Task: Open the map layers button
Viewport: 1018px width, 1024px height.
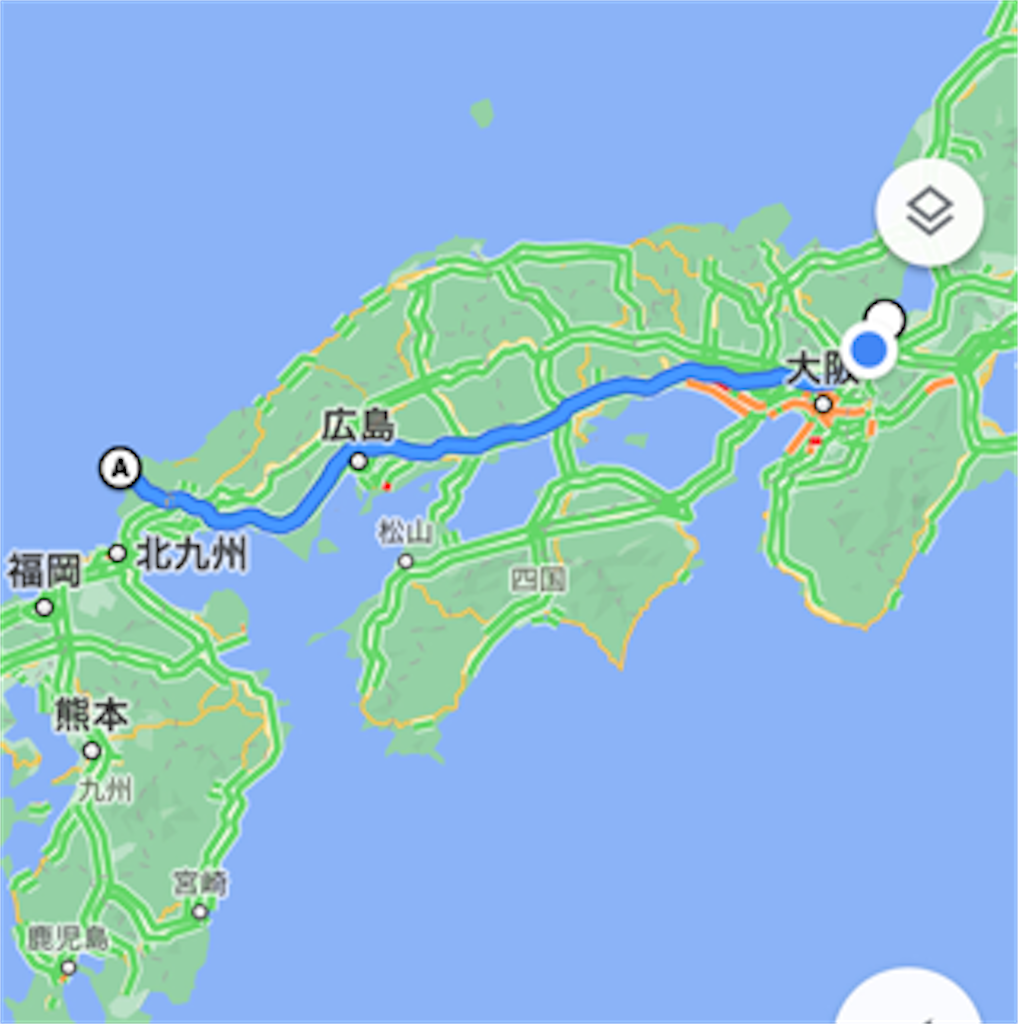Action: click(x=929, y=212)
